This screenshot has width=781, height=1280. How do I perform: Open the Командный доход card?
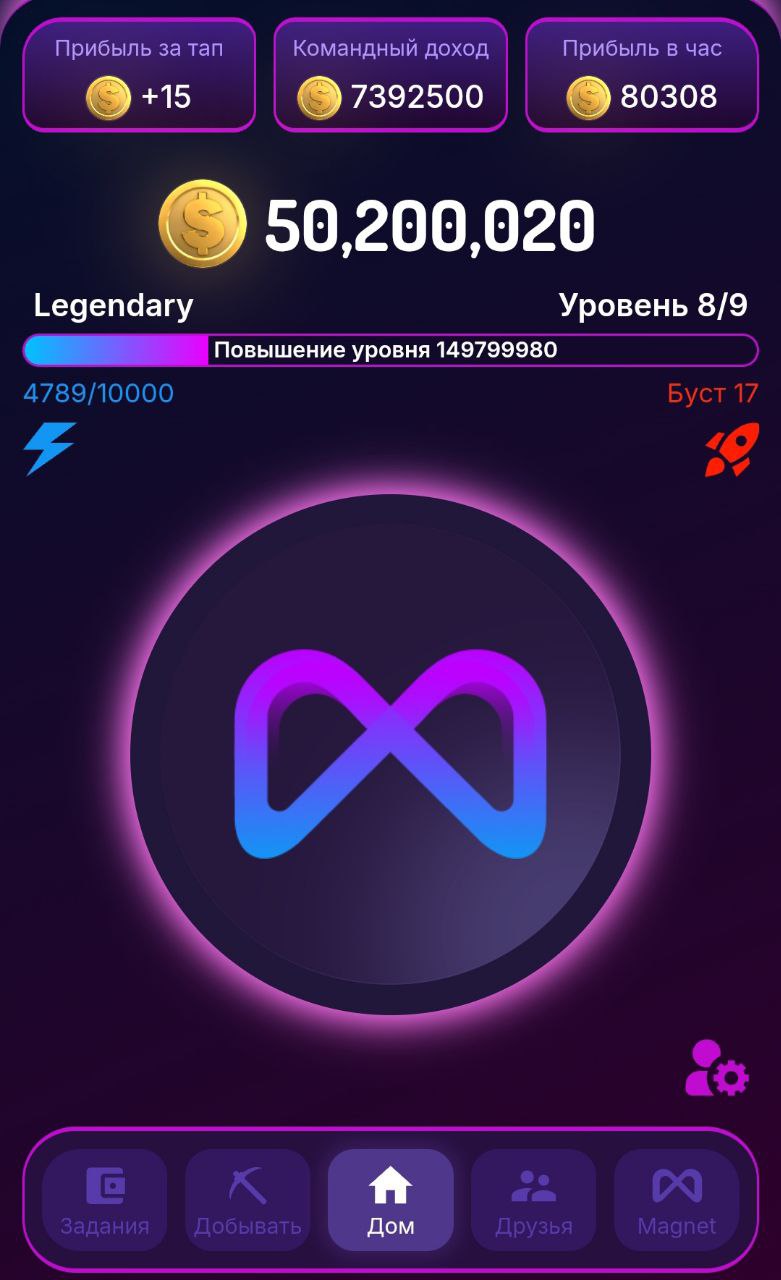(390, 75)
